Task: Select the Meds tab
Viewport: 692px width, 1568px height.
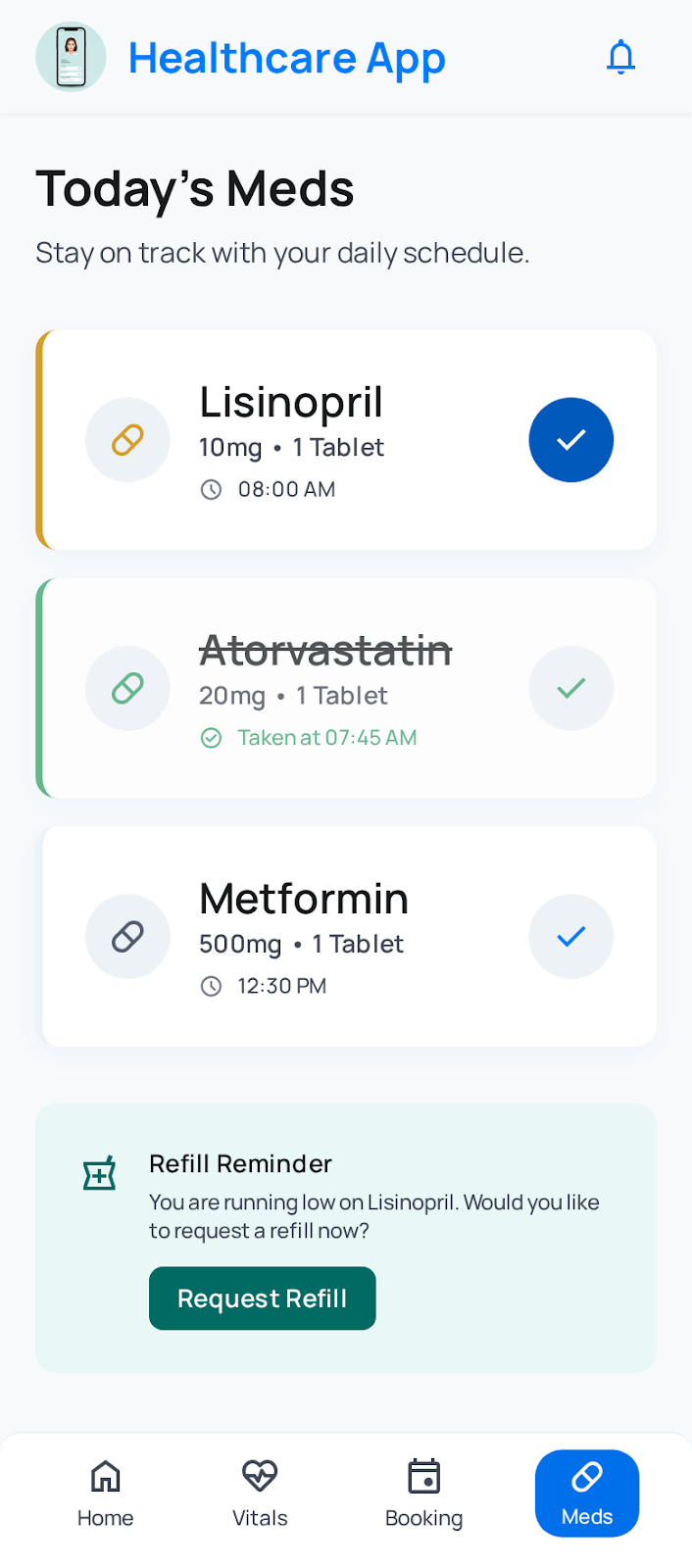Action: click(x=587, y=1494)
